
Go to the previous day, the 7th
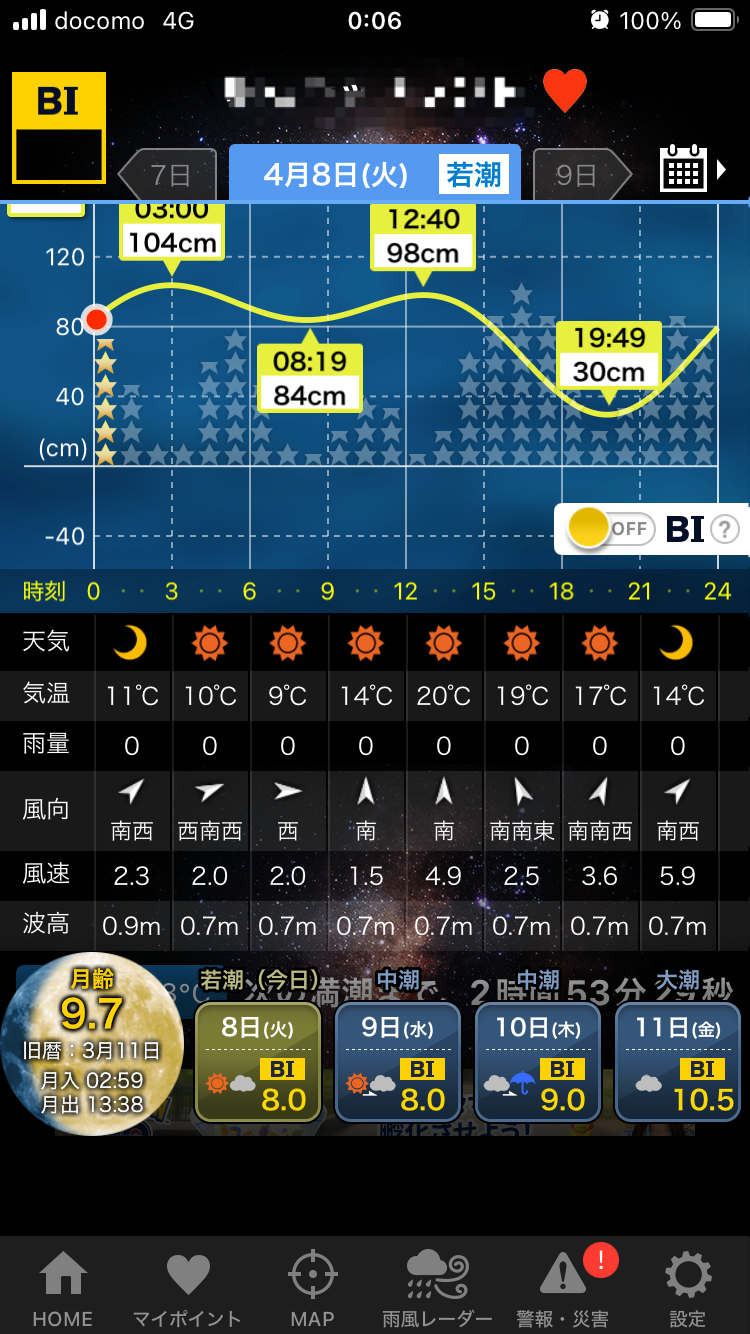168,176
